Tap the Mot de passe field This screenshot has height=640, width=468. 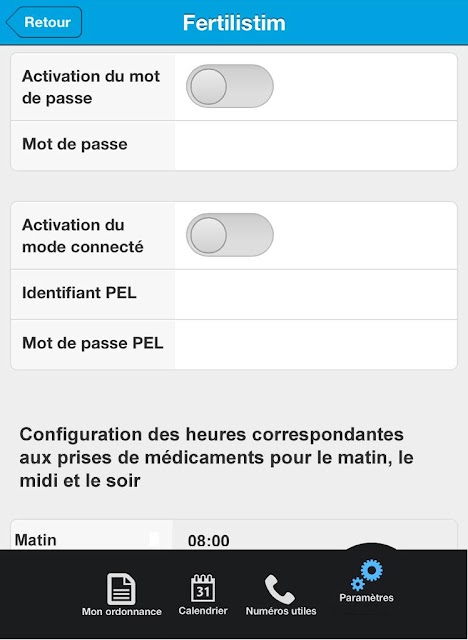[316, 145]
